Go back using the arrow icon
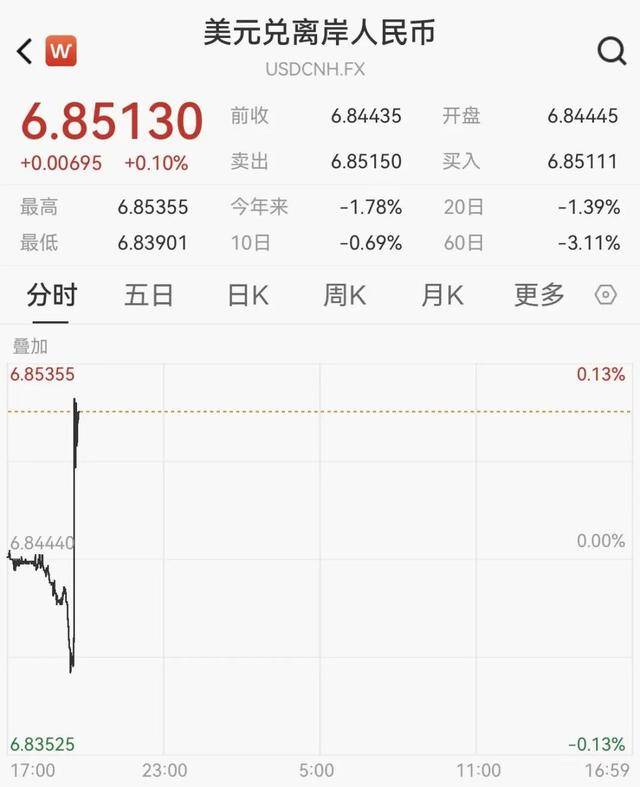 25,51
